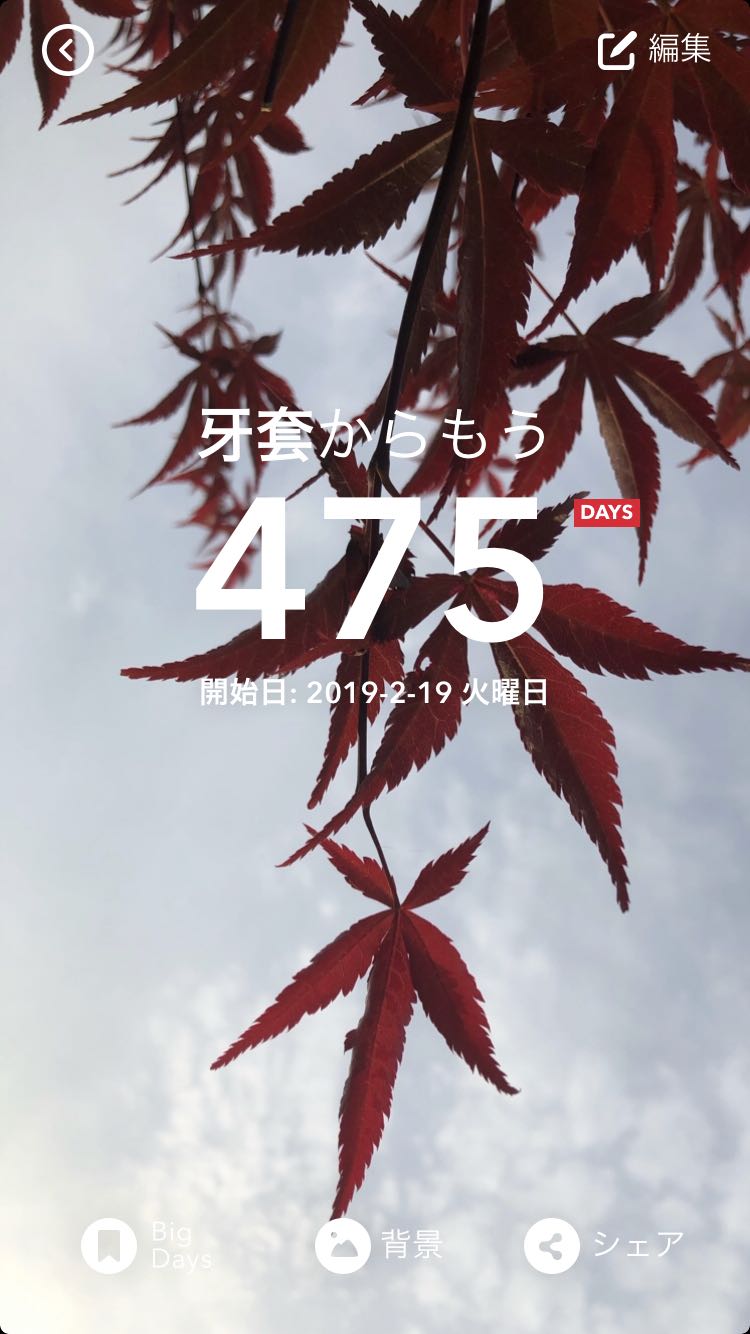
Task: Go back using the circled arrow
Action: [67, 50]
